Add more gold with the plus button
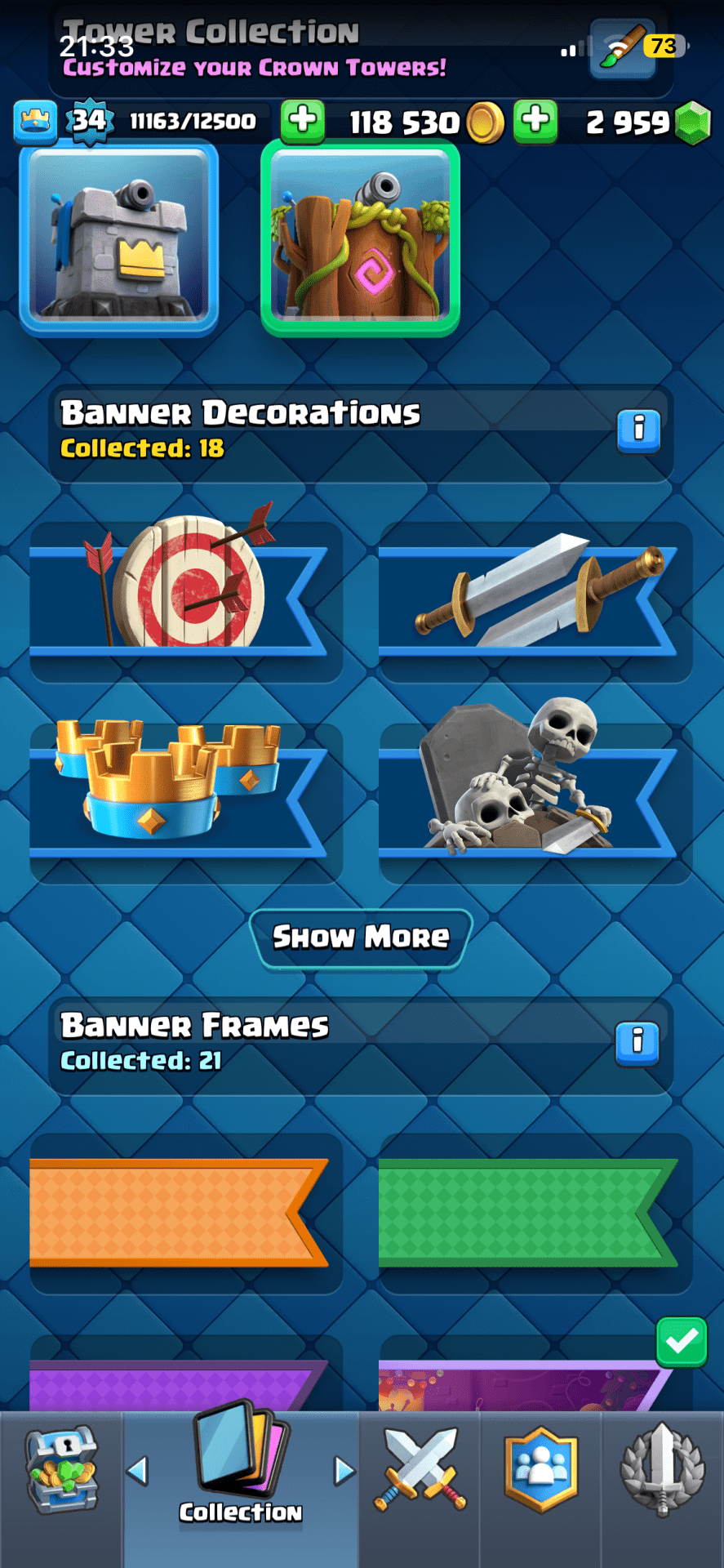The image size is (724, 1568). tap(303, 121)
